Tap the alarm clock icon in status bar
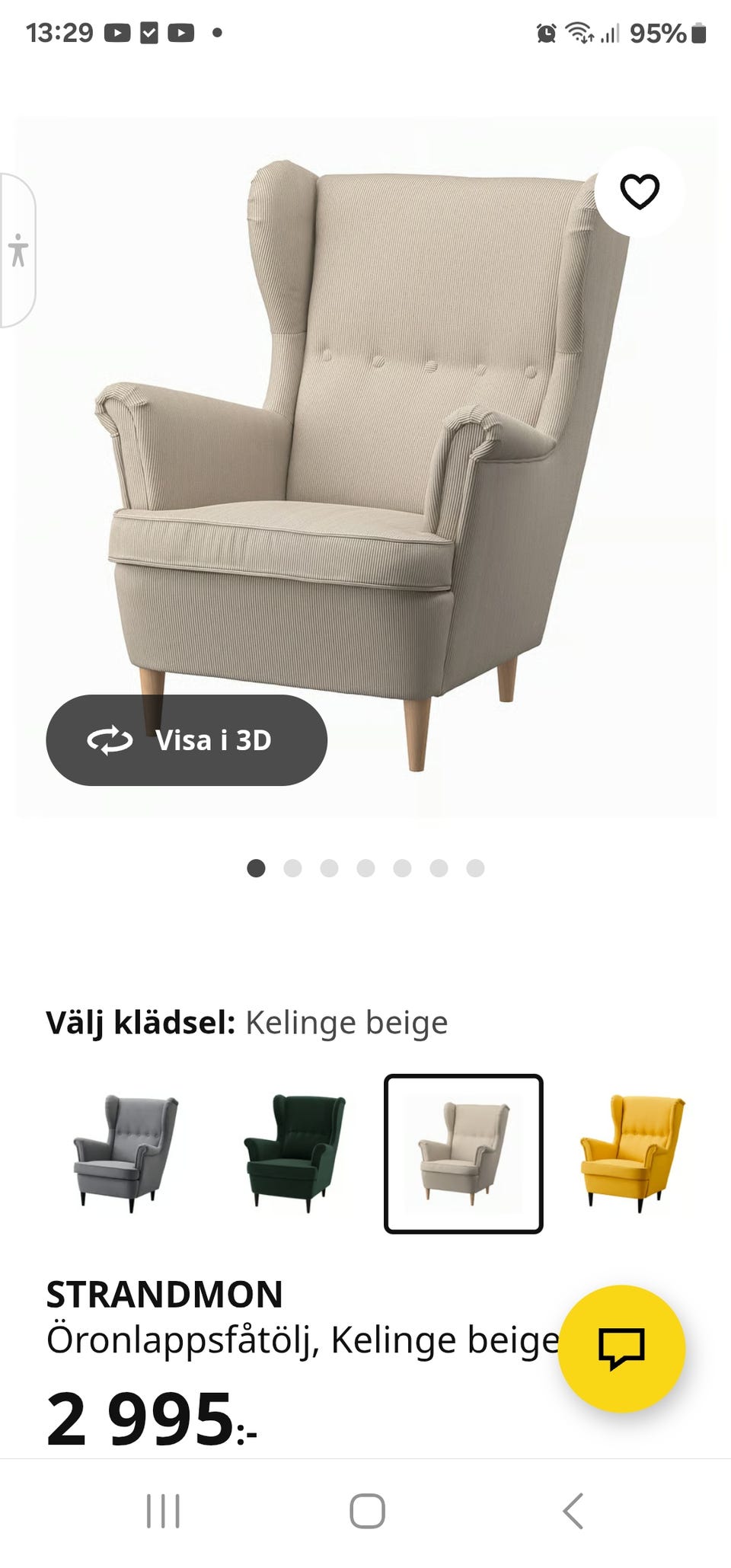 coord(545,32)
